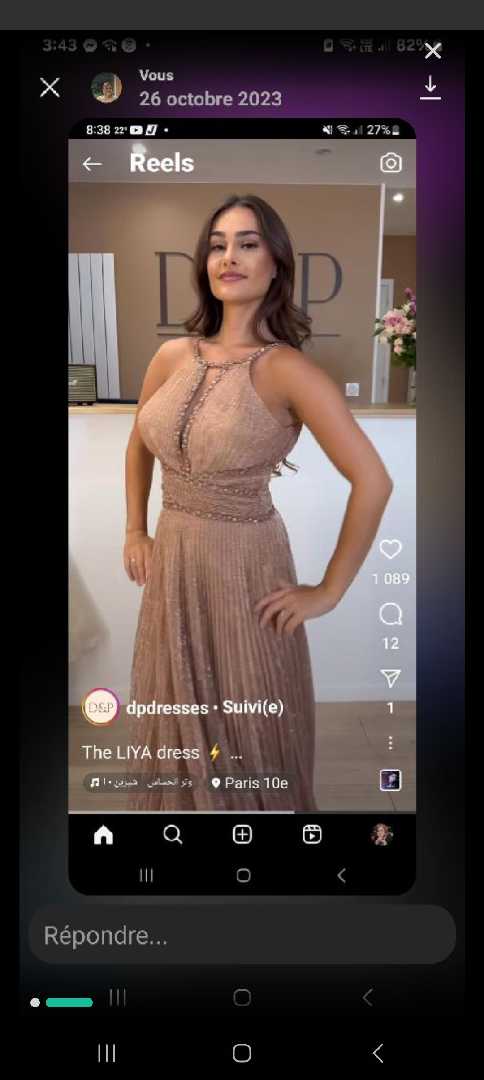
Task: Open the sender's profile picture
Action: [107, 87]
